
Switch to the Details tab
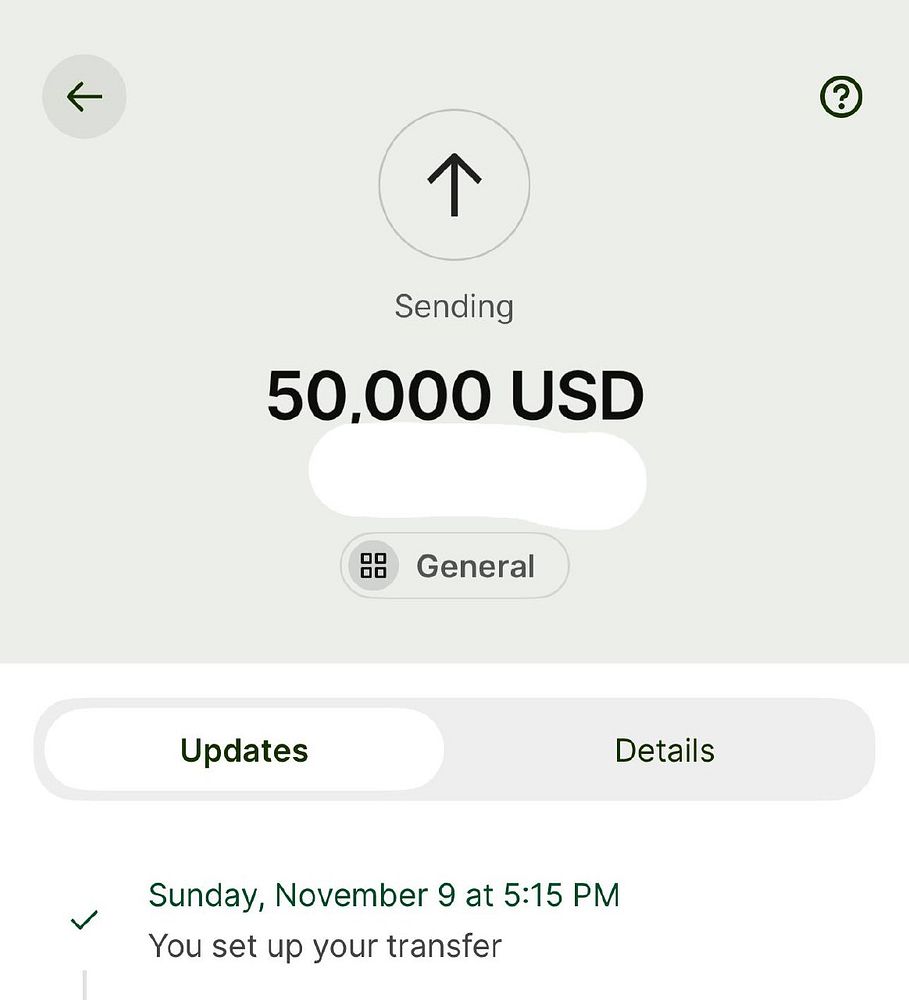[664, 750]
